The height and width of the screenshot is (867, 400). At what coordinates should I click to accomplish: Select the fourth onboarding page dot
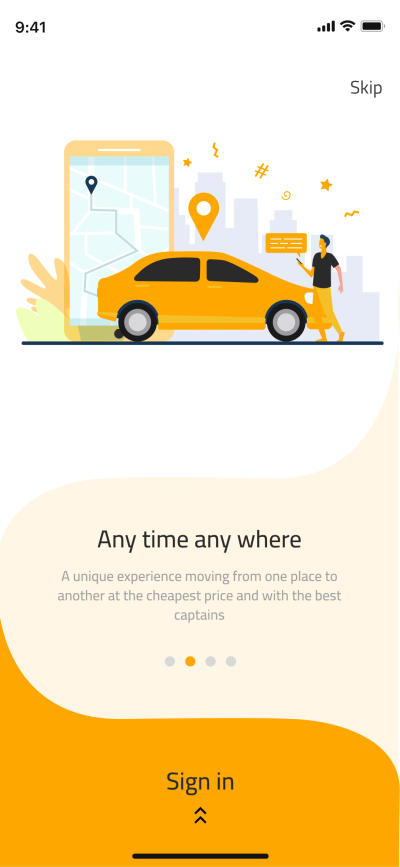(231, 661)
